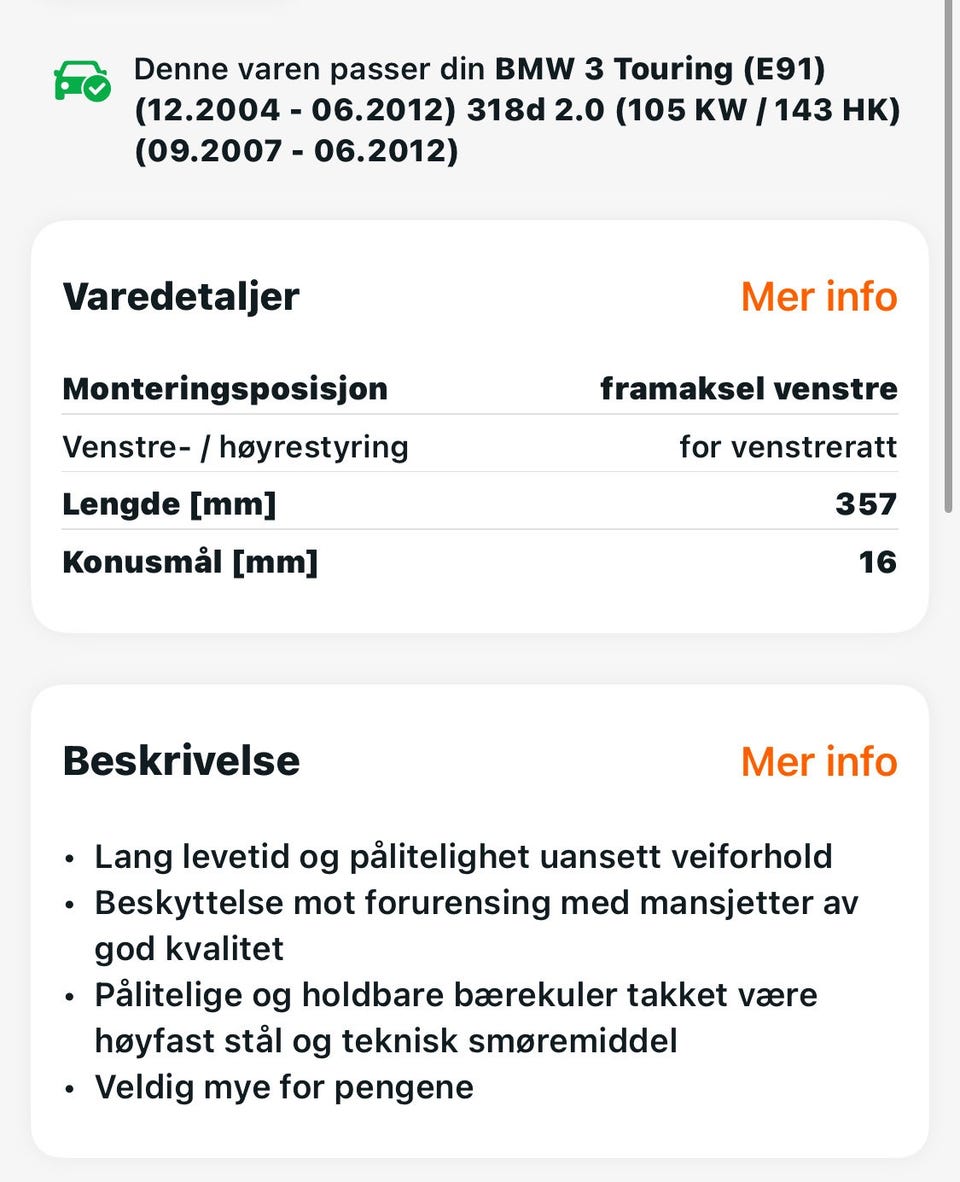Click the 357 length value

[867, 503]
